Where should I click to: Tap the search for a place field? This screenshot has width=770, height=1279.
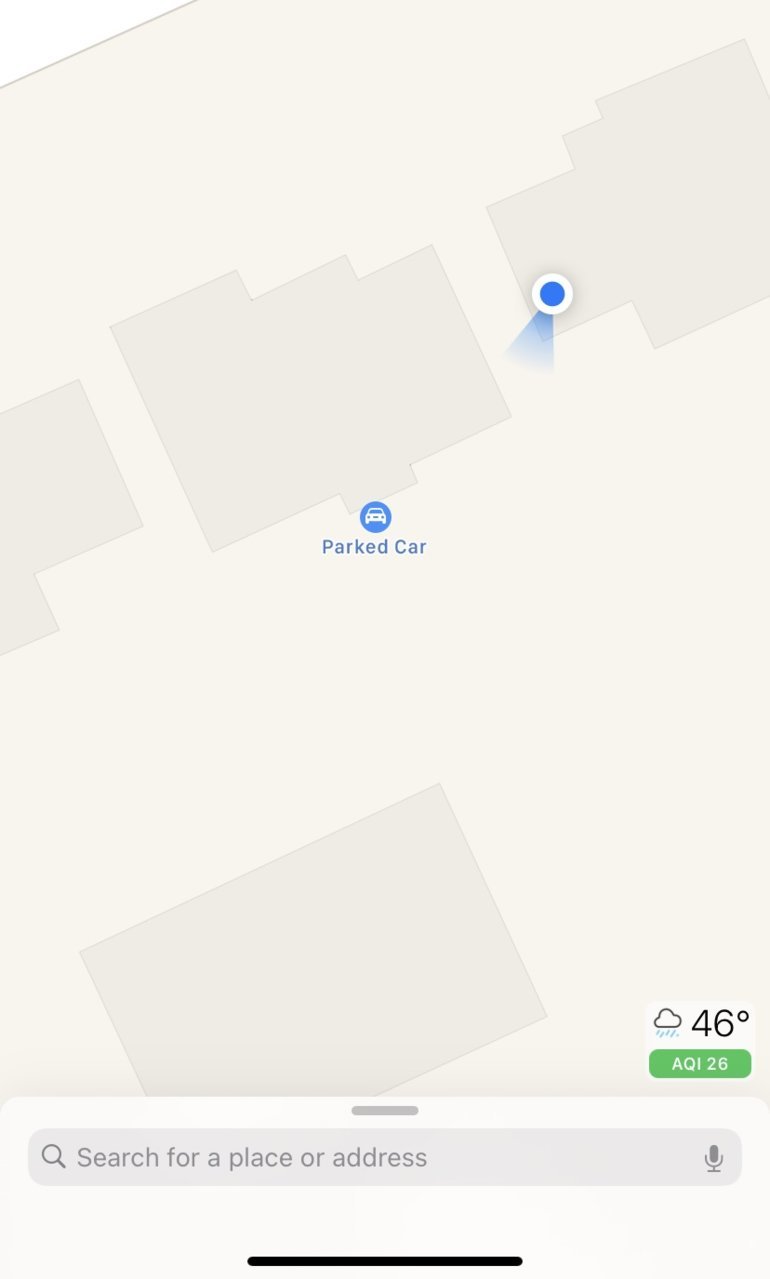pyautogui.click(x=385, y=1157)
